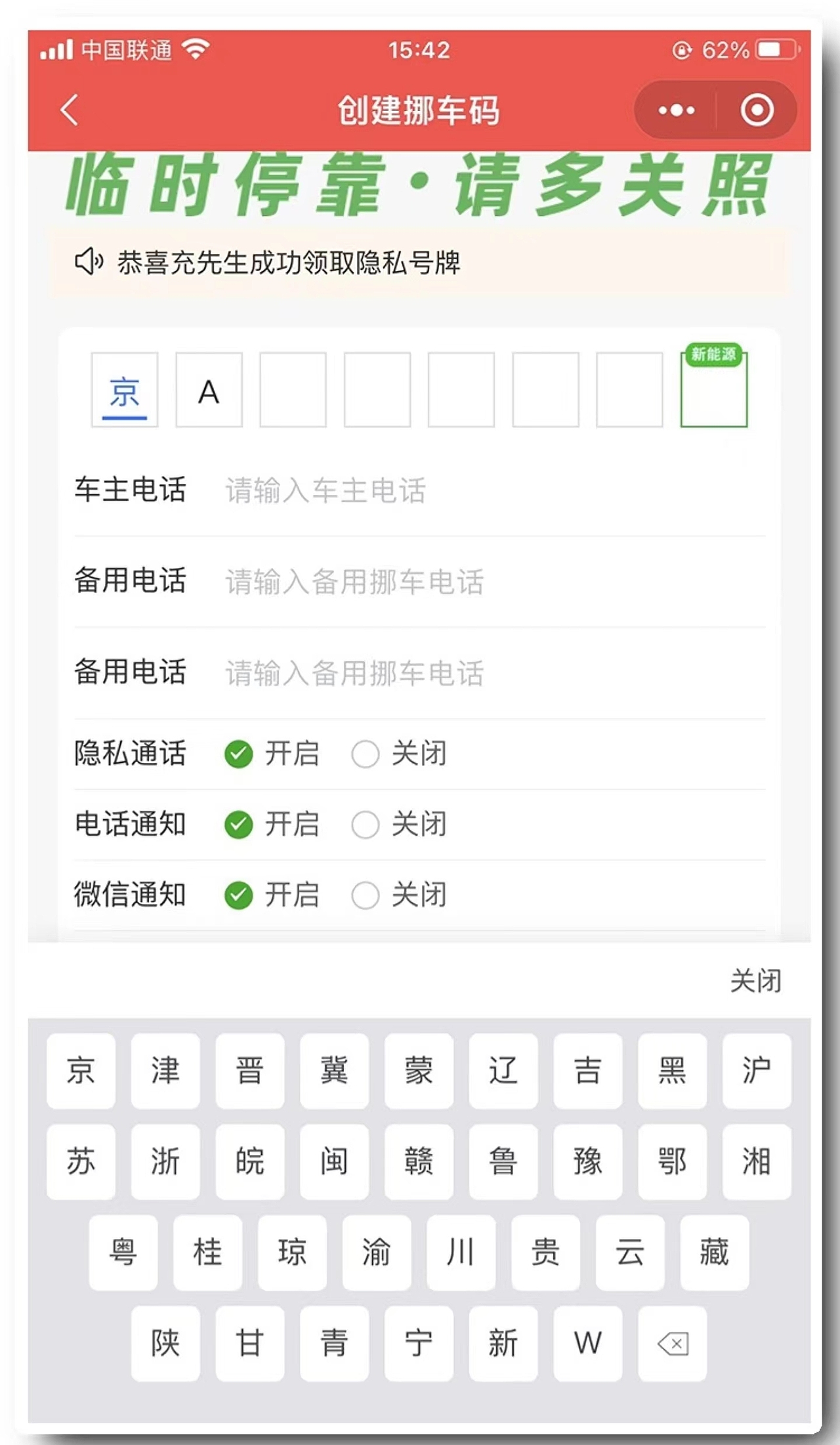Tap the speaker icon next to the announcement
Image resolution: width=840 pixels, height=1445 pixels.
click(90, 261)
